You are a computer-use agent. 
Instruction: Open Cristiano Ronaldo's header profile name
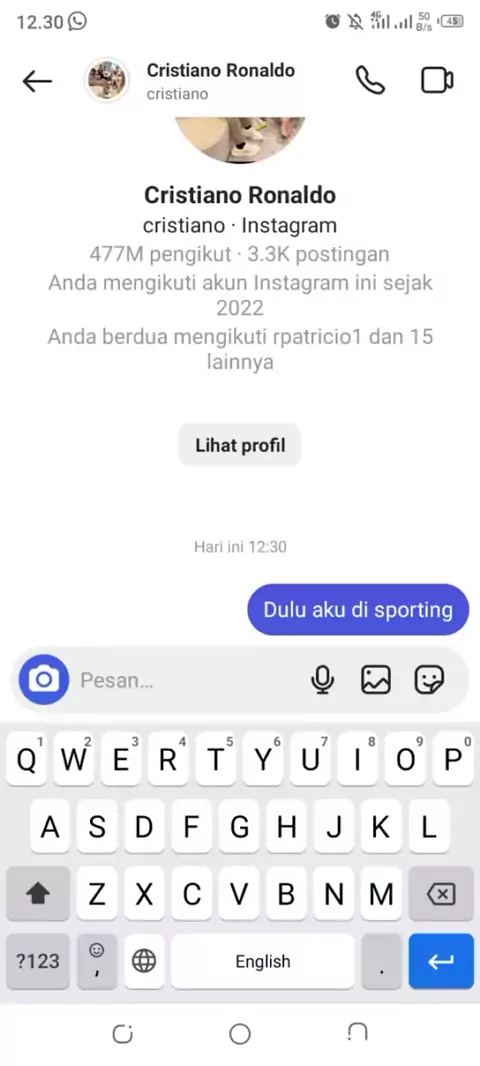point(221,70)
